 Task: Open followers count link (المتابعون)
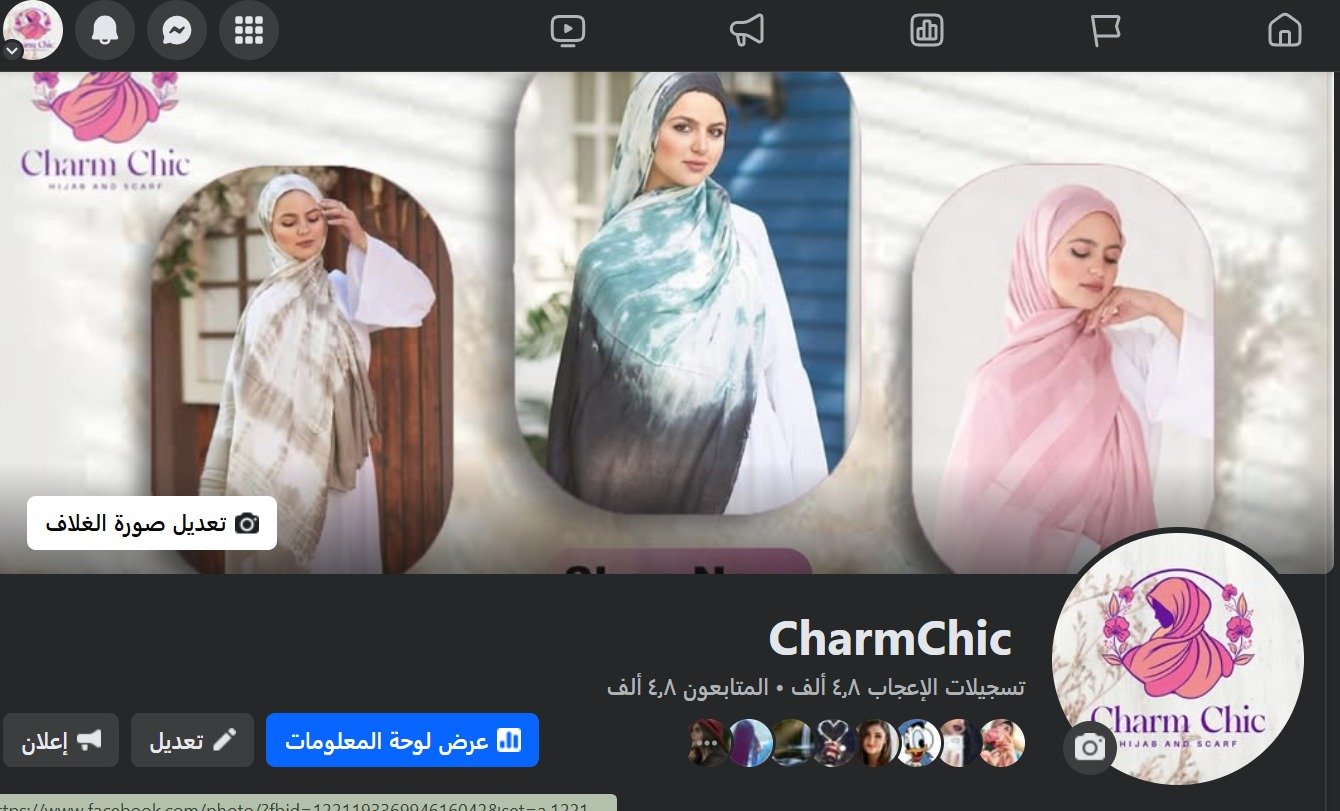point(691,688)
